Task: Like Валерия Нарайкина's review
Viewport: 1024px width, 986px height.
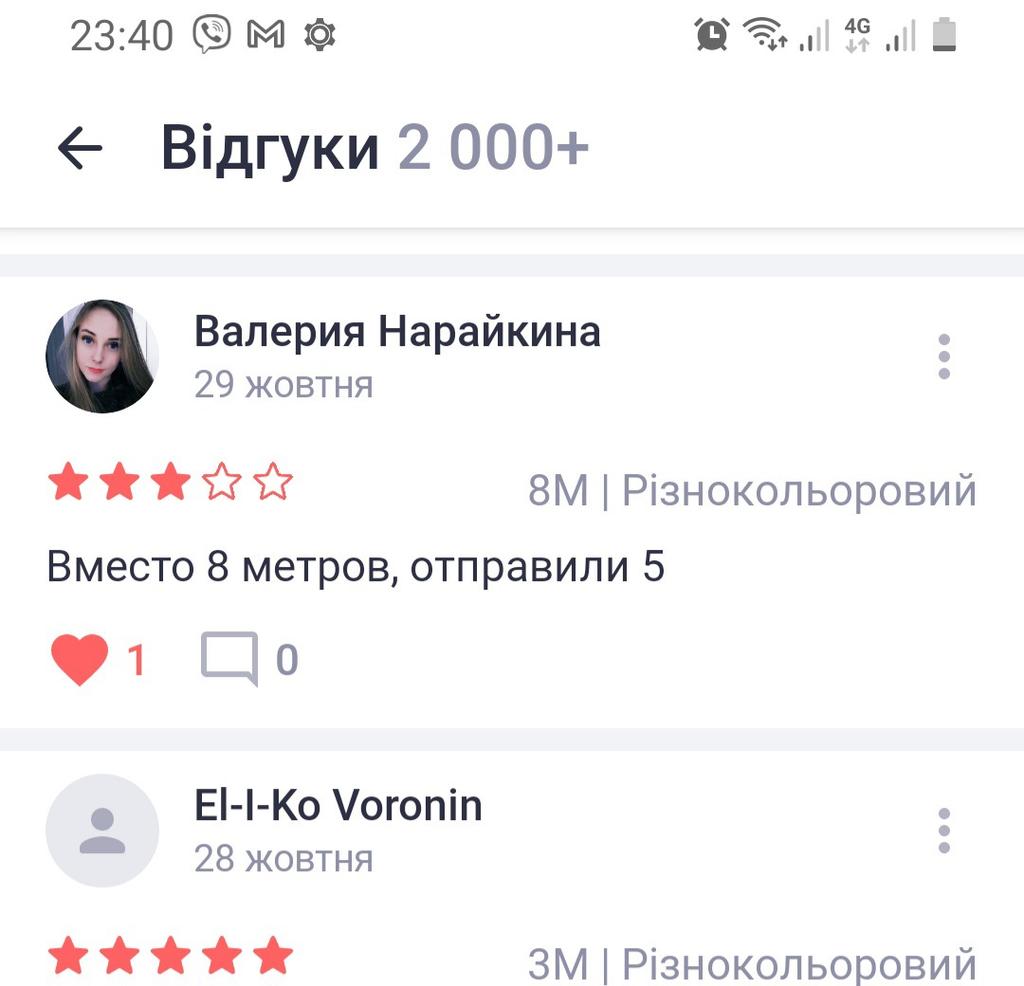Action: [x=80, y=660]
